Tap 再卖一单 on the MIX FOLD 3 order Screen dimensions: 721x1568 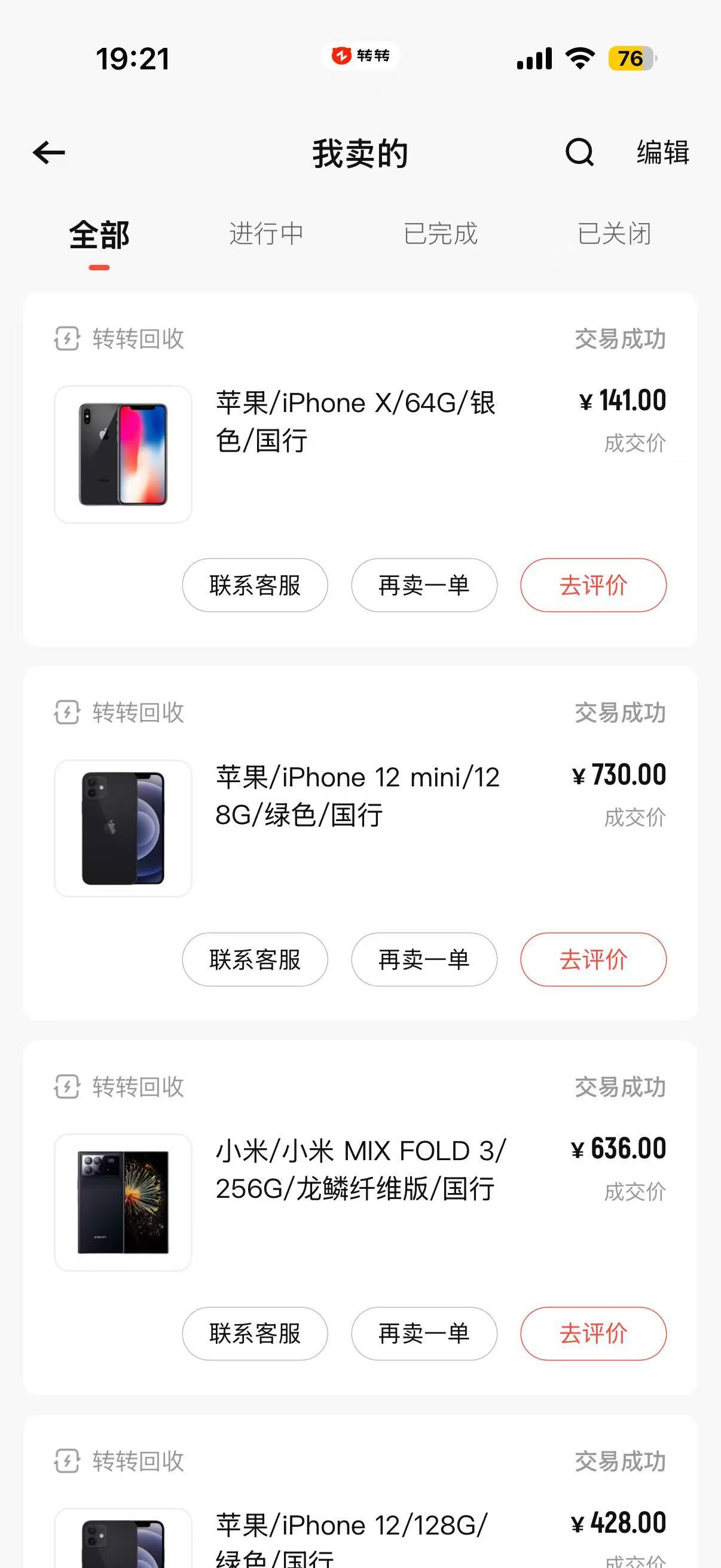click(423, 1334)
